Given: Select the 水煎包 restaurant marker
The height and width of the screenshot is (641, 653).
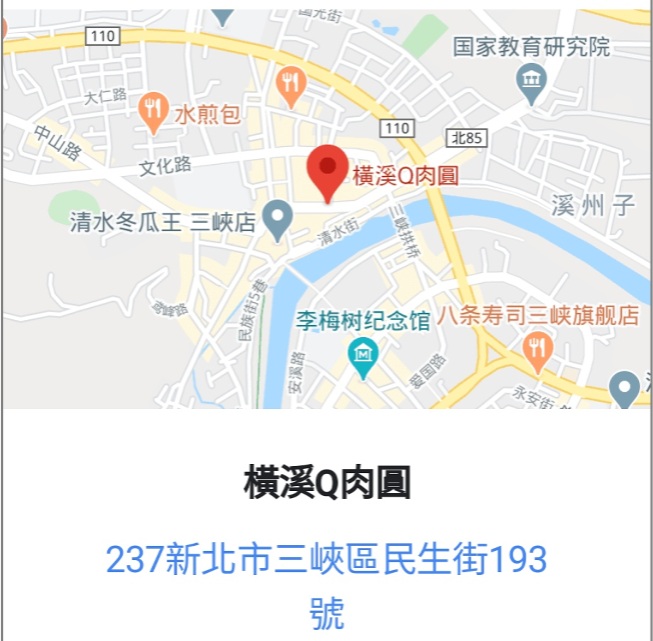Looking at the screenshot, I should [x=152, y=112].
